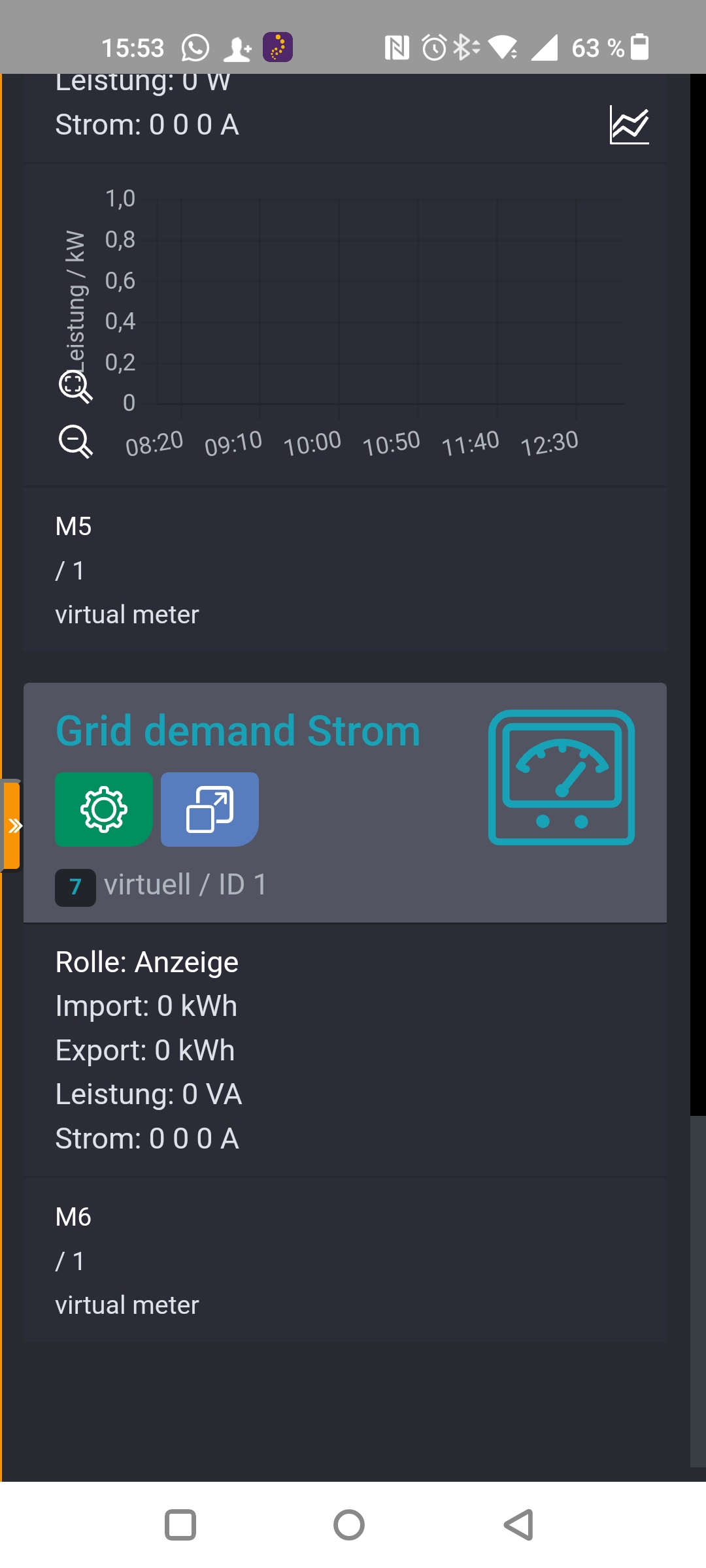Expand the orange side panel arrow
The image size is (706, 1568).
tap(12, 826)
